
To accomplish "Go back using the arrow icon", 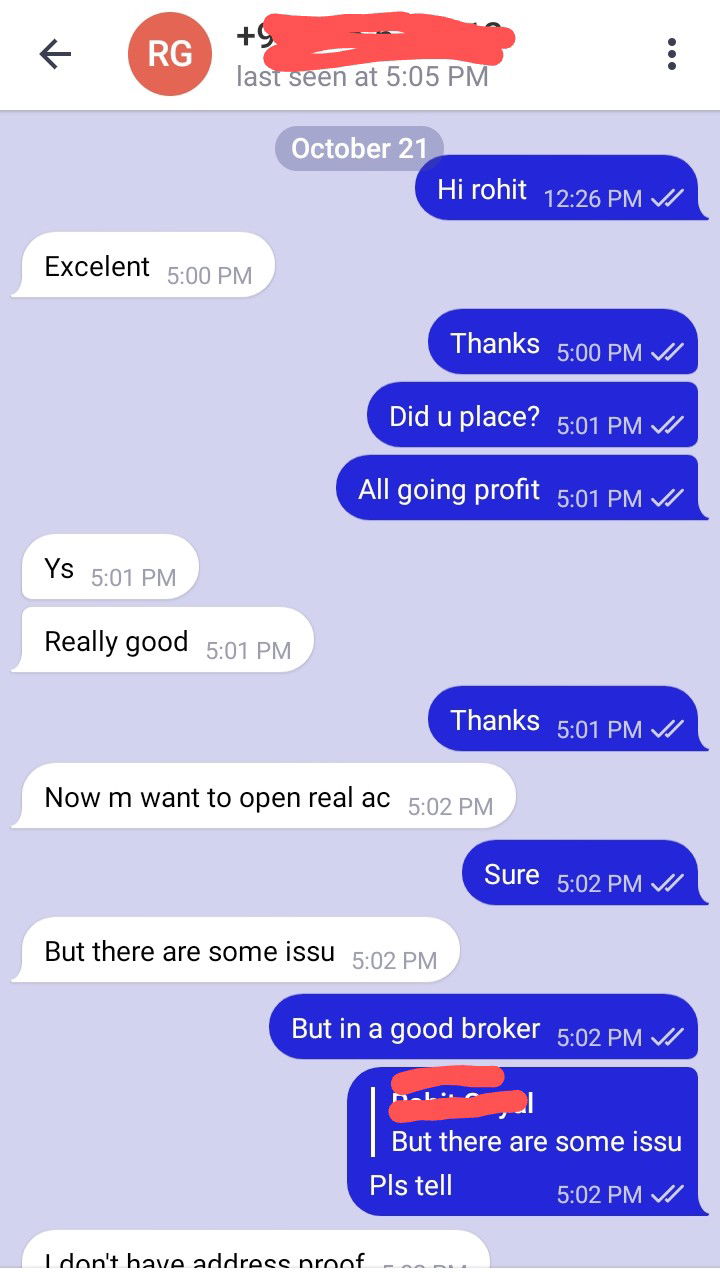I will tap(55, 54).
